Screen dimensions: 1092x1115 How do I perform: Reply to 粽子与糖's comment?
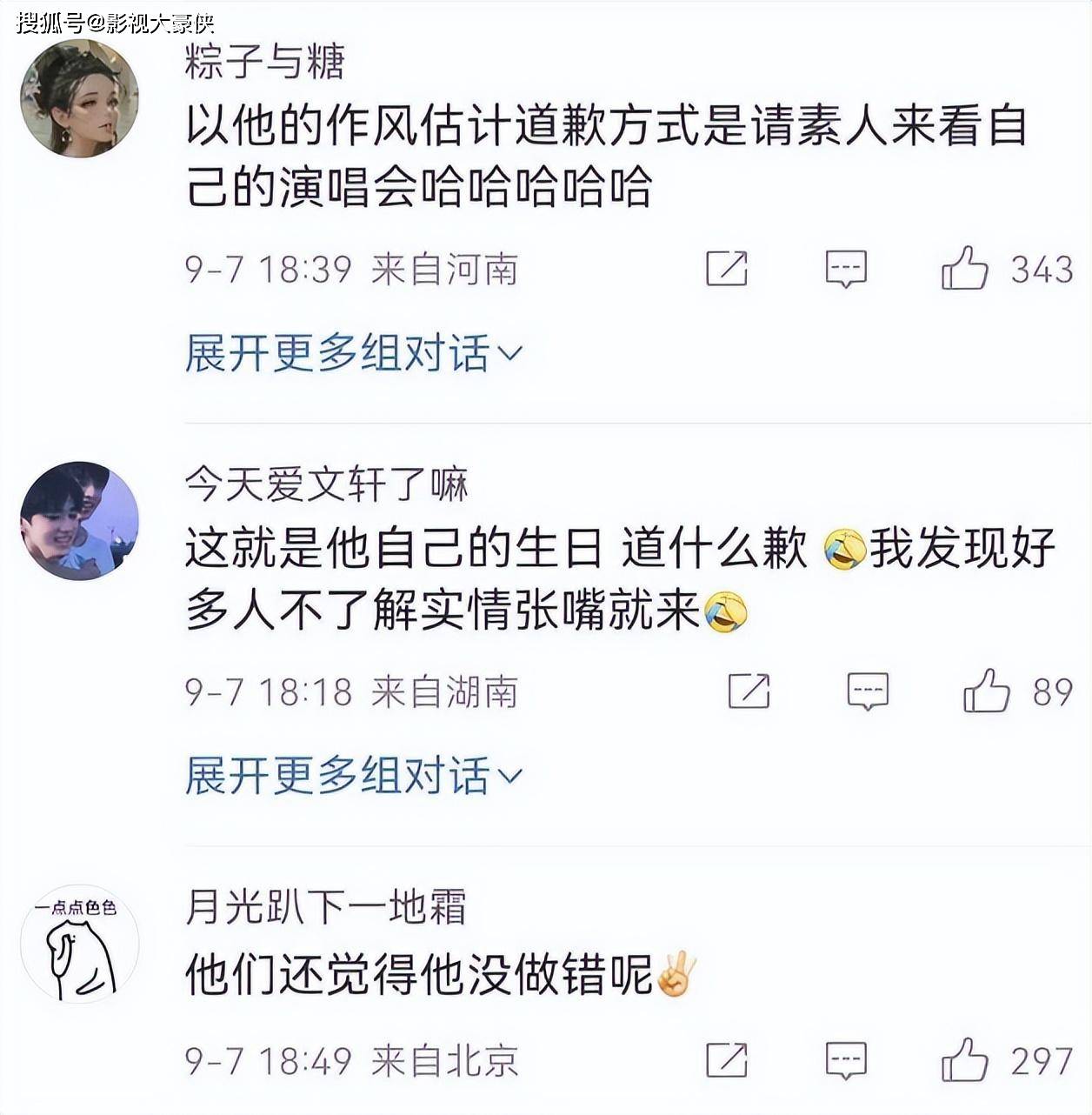[846, 269]
